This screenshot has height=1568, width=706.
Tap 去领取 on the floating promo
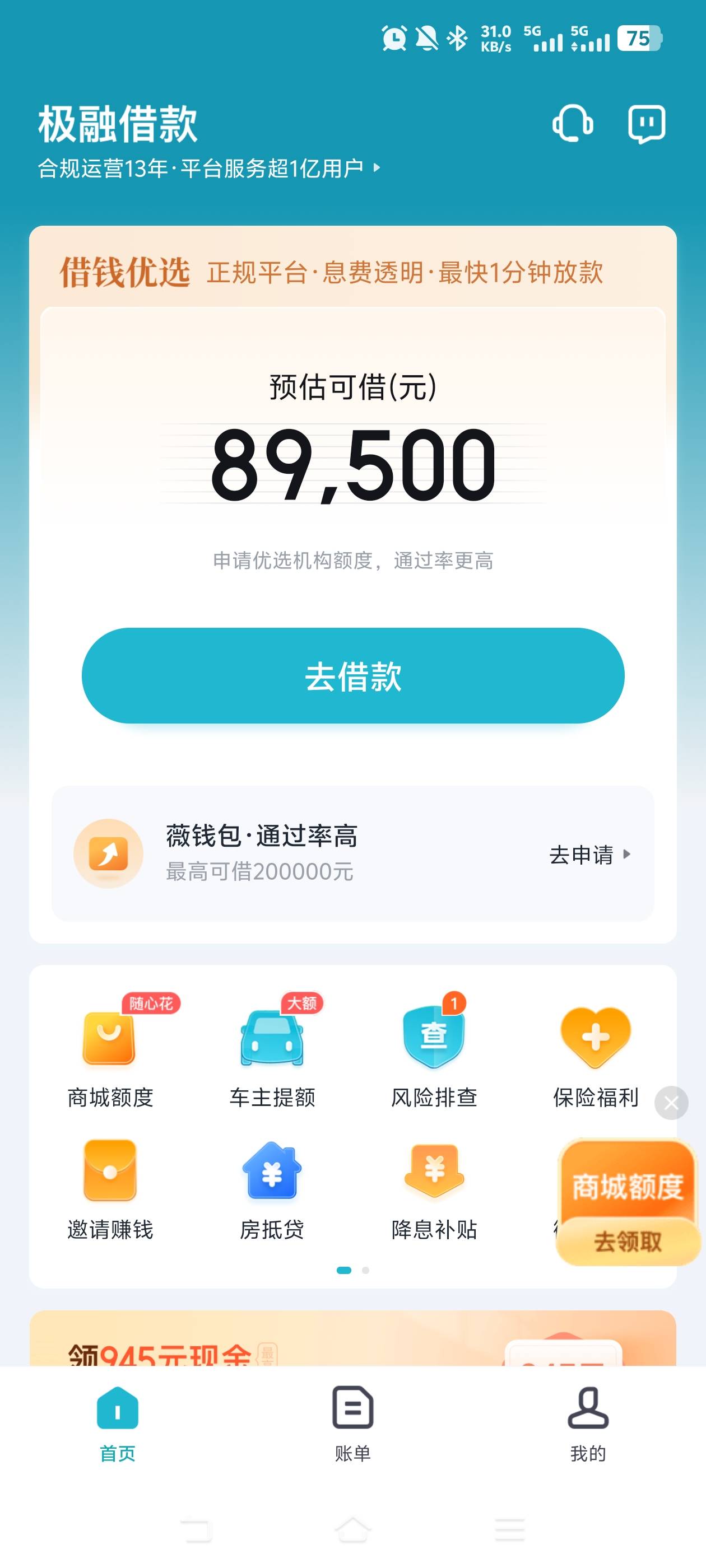pos(628,1242)
